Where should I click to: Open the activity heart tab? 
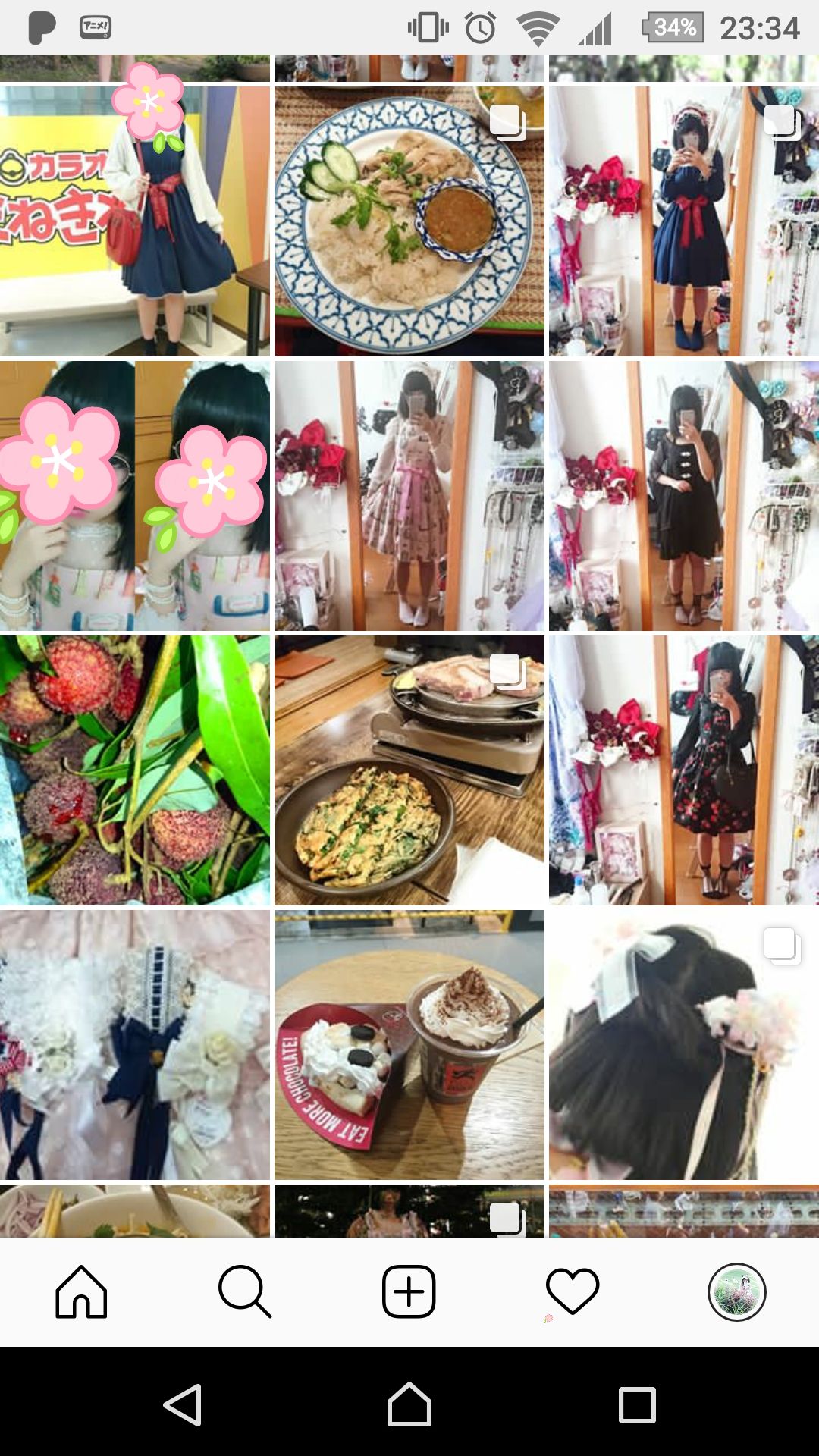pos(573,1291)
